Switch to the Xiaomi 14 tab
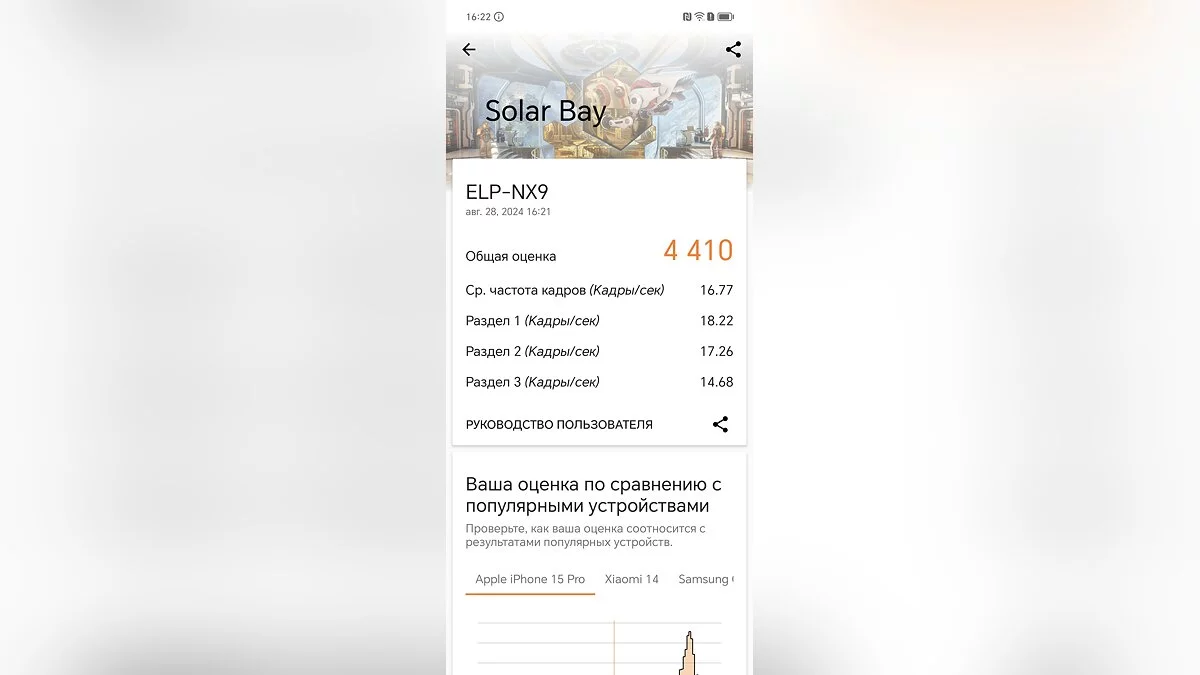 coord(631,579)
